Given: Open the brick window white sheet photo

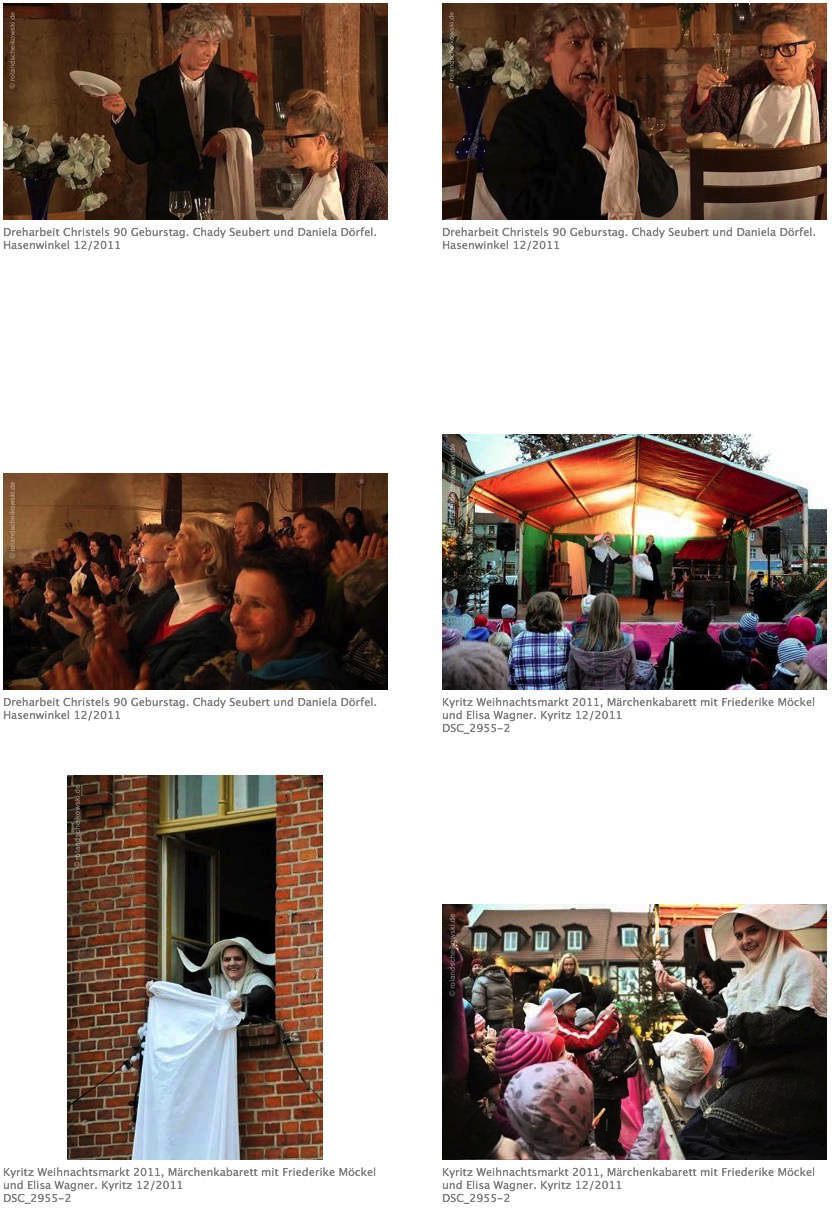Looking at the screenshot, I should click(x=195, y=966).
